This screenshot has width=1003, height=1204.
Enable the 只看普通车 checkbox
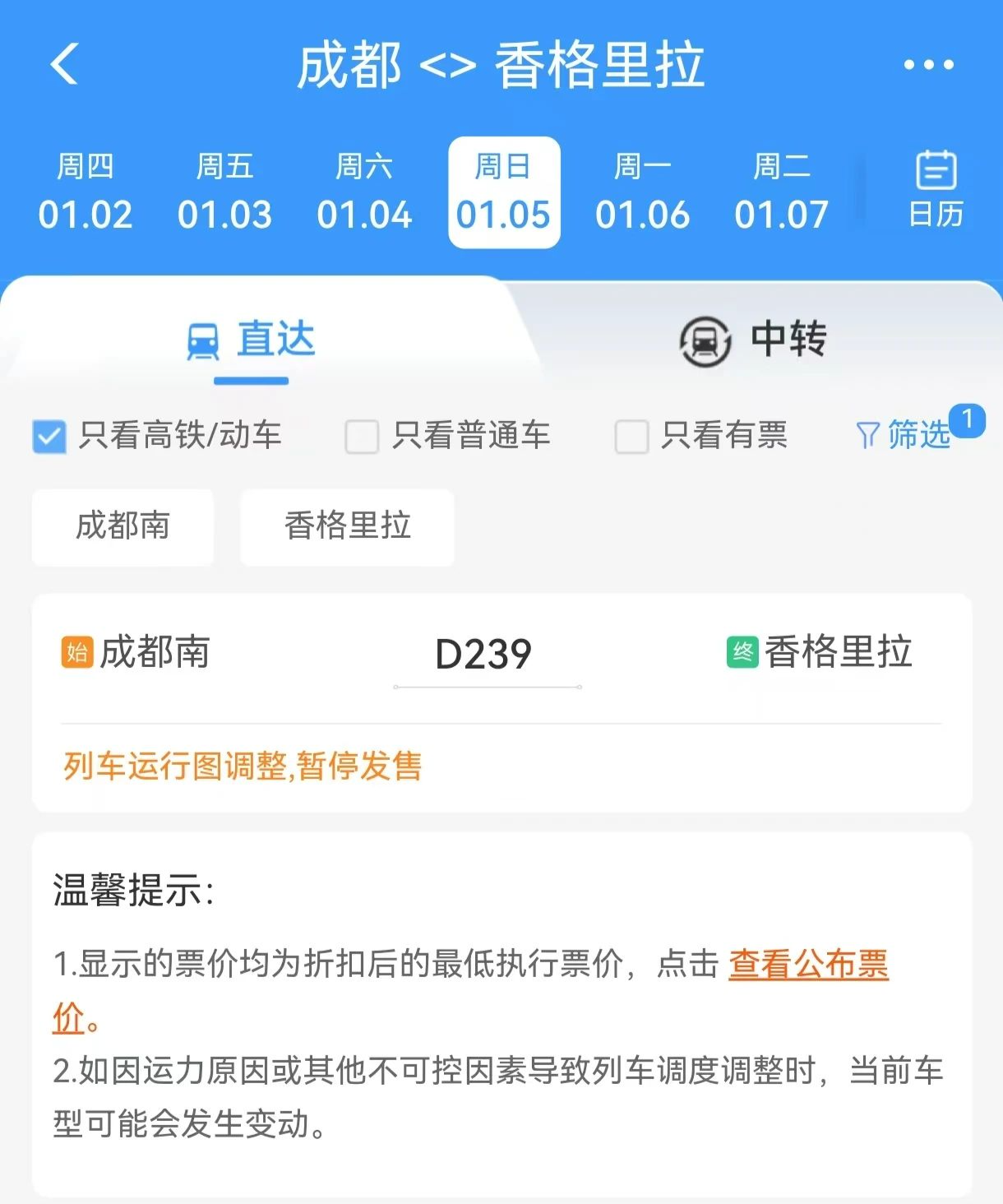click(360, 438)
